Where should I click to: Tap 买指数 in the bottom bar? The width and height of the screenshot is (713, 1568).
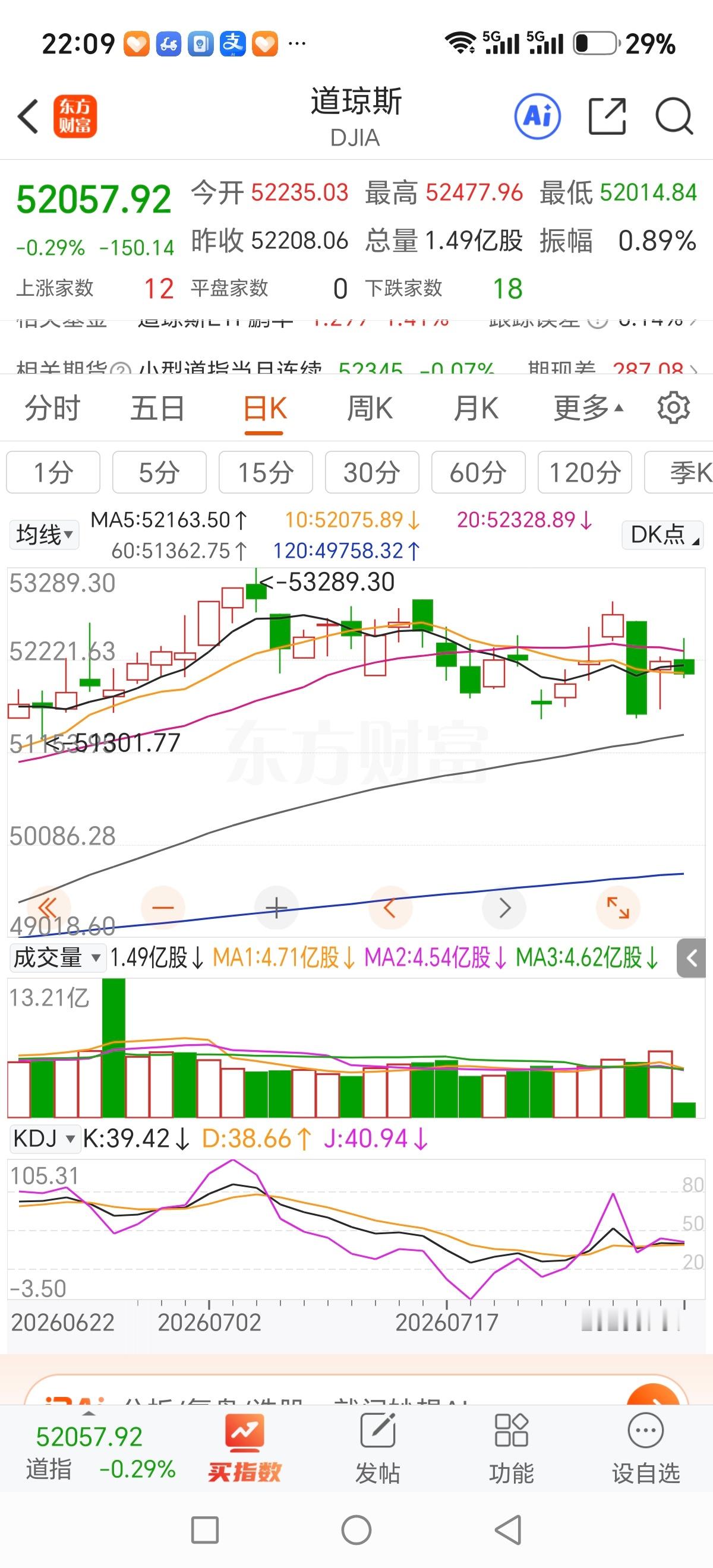pyautogui.click(x=244, y=1450)
